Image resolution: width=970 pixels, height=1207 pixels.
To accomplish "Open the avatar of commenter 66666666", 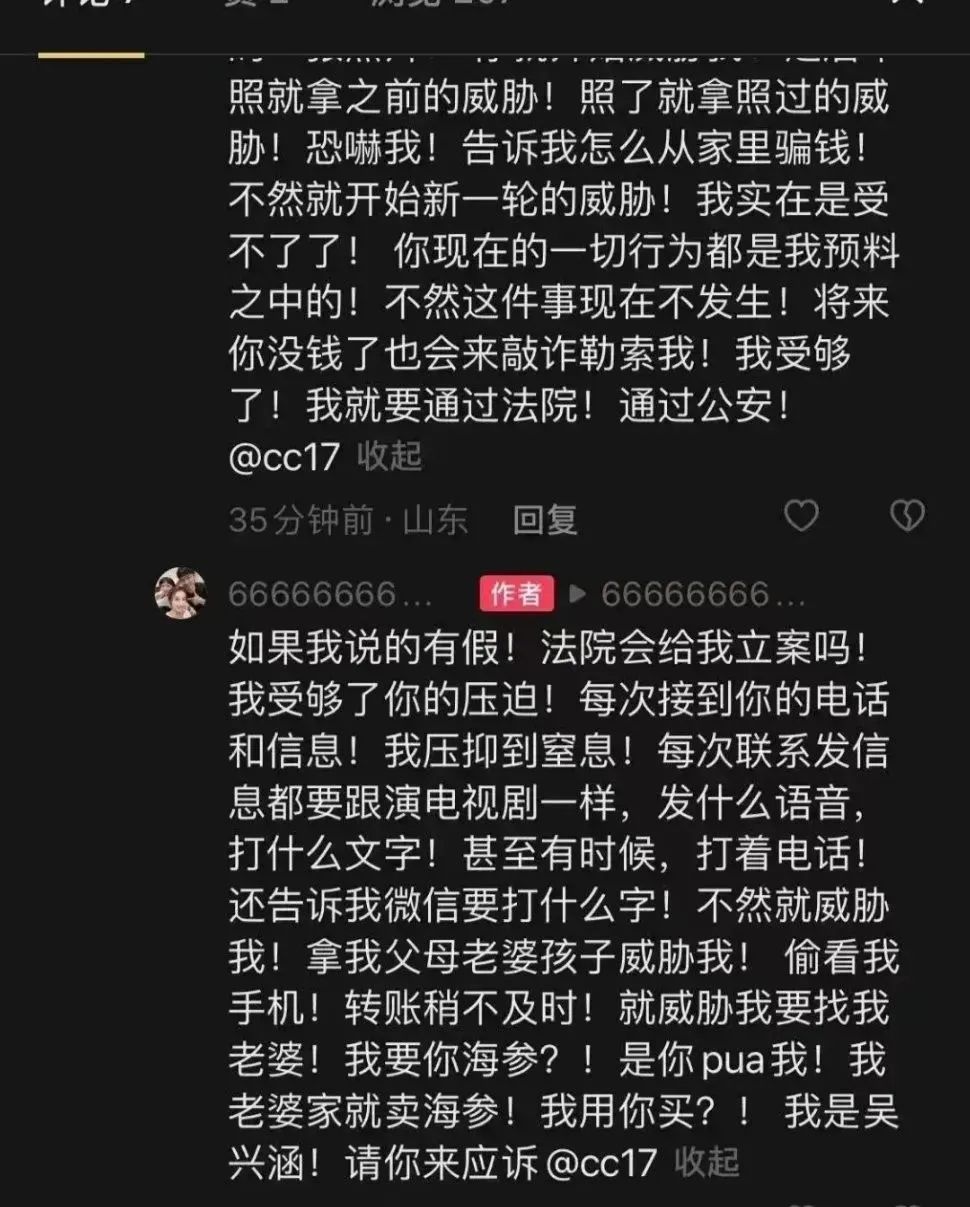I will click(181, 593).
